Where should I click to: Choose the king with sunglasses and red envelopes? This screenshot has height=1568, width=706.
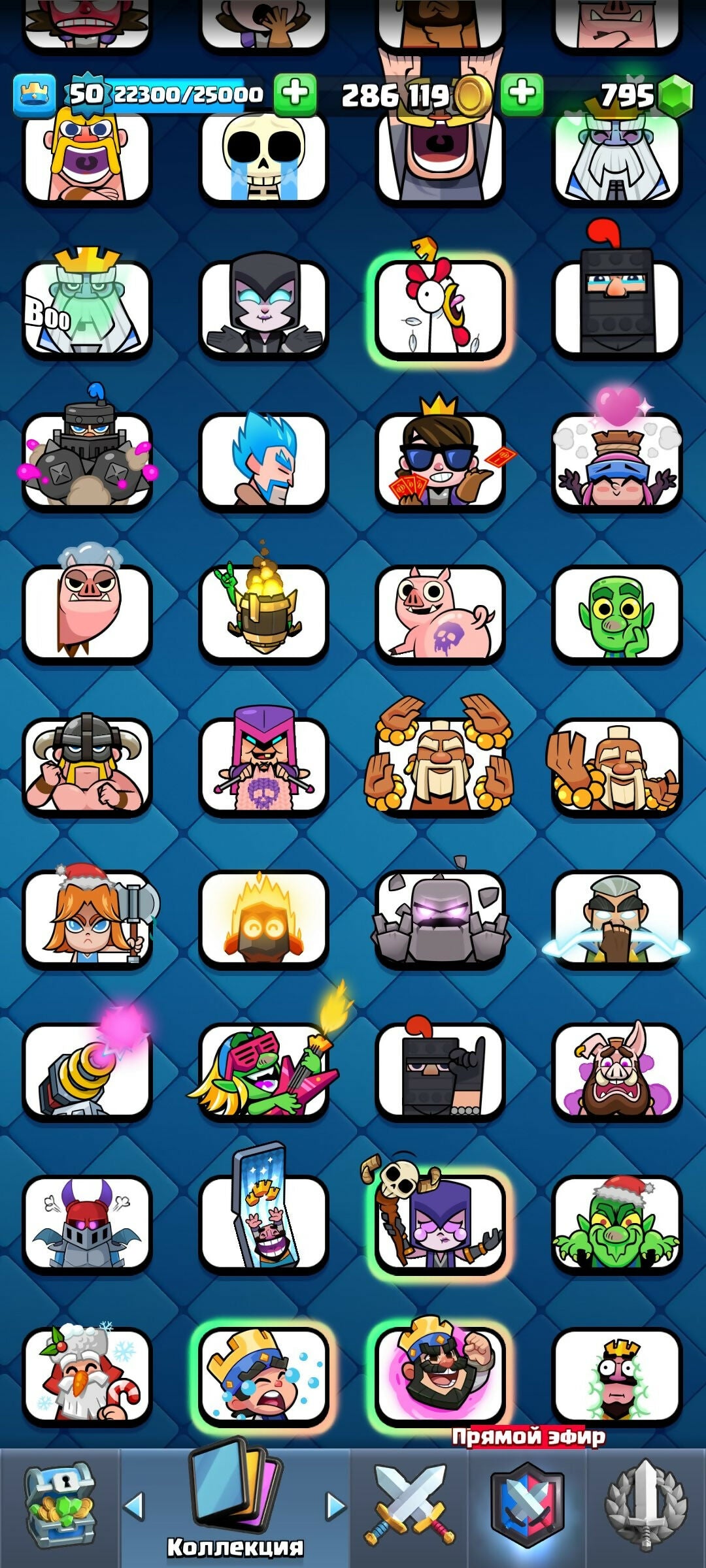[440, 461]
